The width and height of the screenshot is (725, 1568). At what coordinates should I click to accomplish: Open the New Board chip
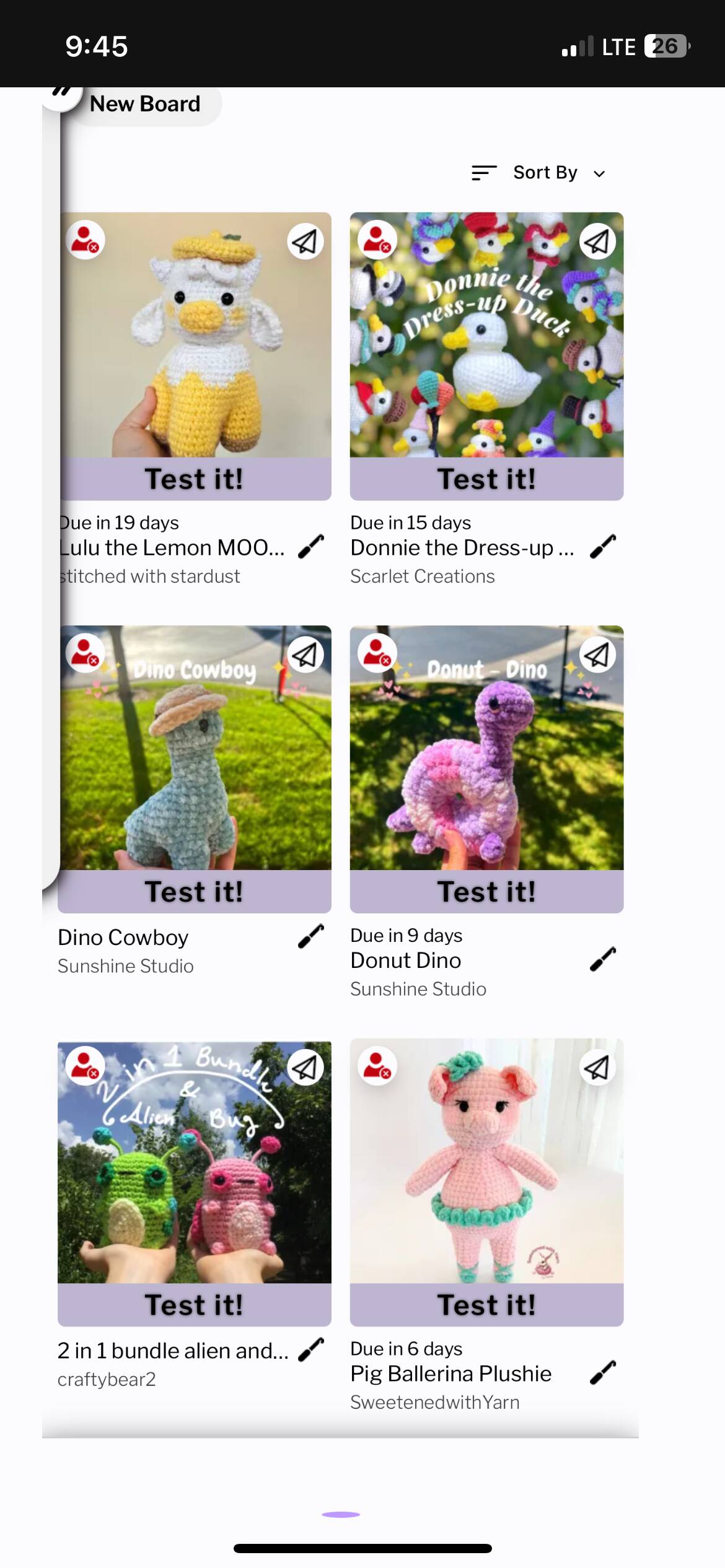click(x=145, y=104)
